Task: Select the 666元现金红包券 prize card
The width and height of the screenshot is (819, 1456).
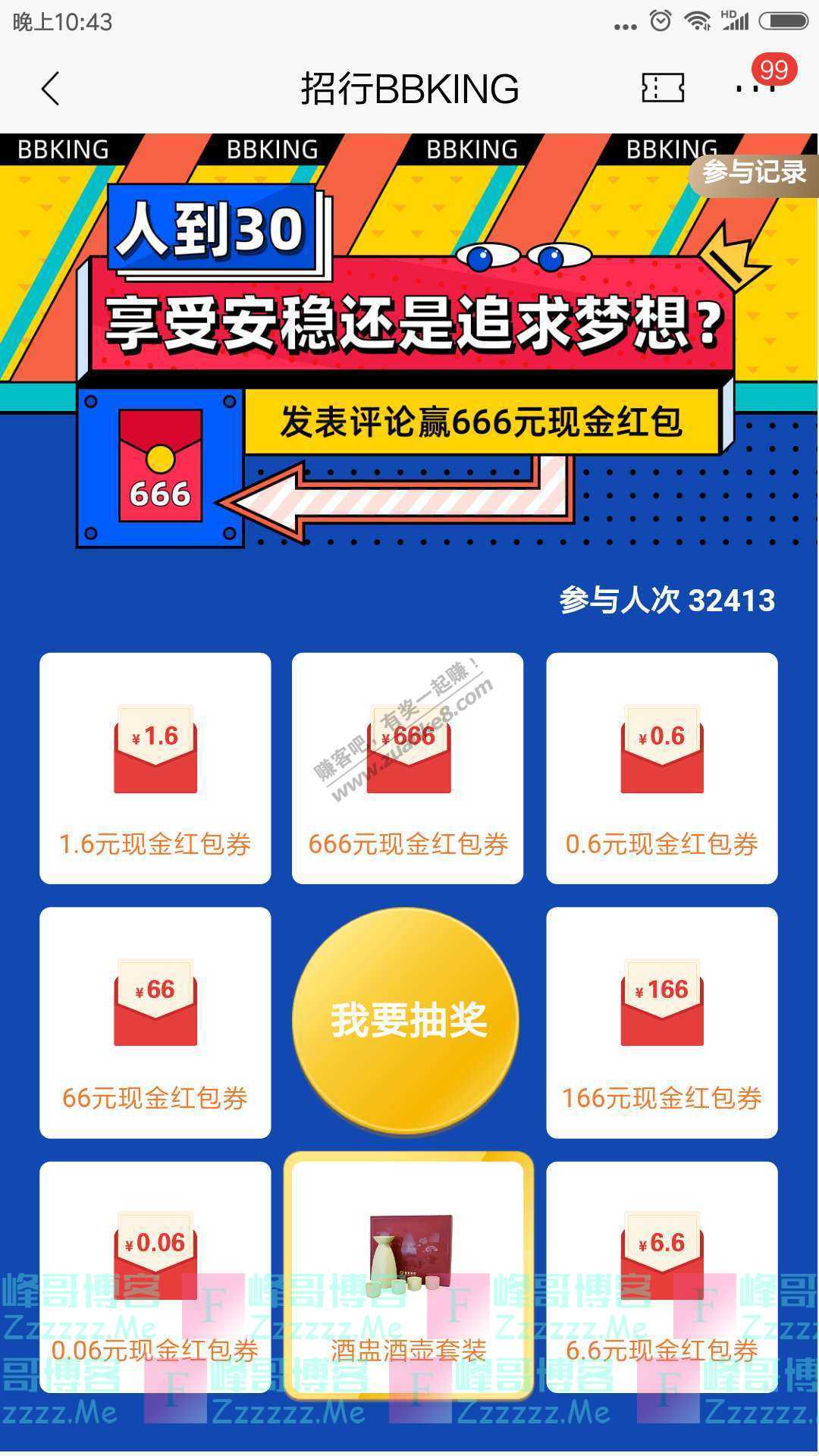Action: 408,766
